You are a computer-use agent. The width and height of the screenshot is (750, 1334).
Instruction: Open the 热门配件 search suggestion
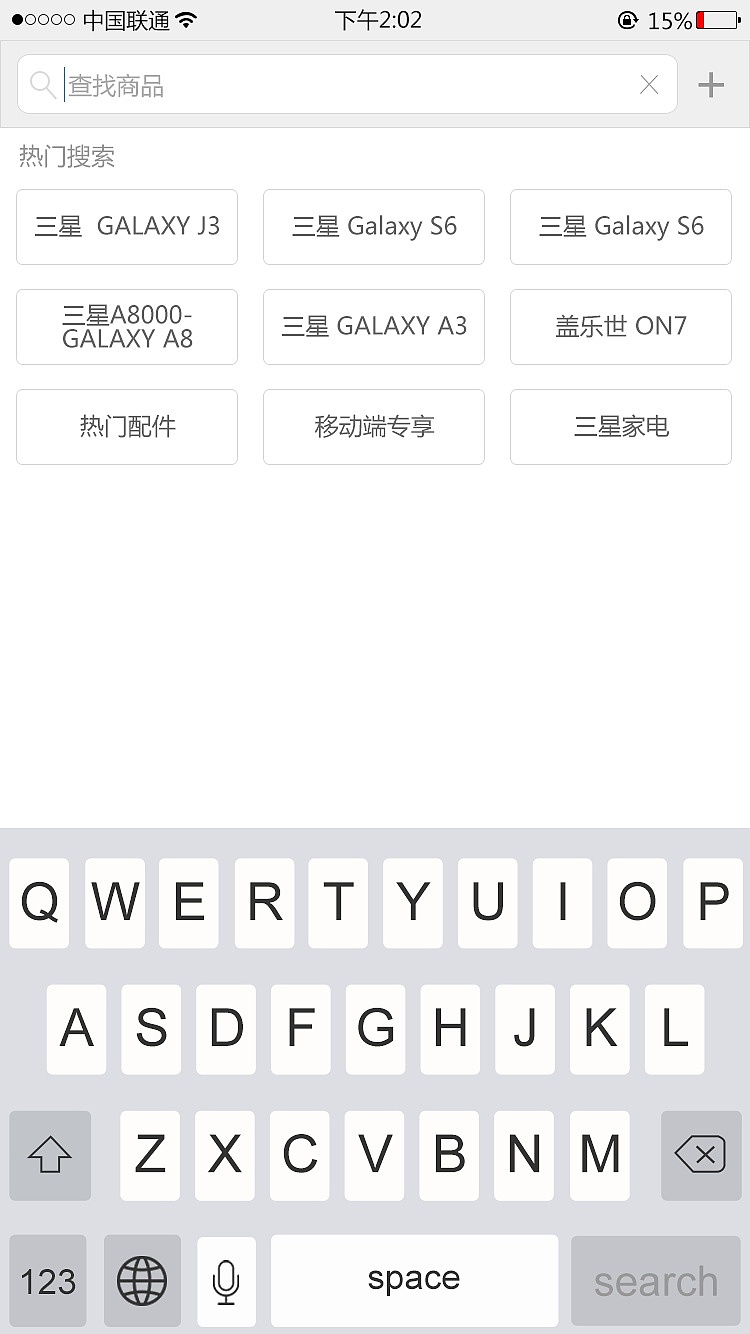coord(127,426)
